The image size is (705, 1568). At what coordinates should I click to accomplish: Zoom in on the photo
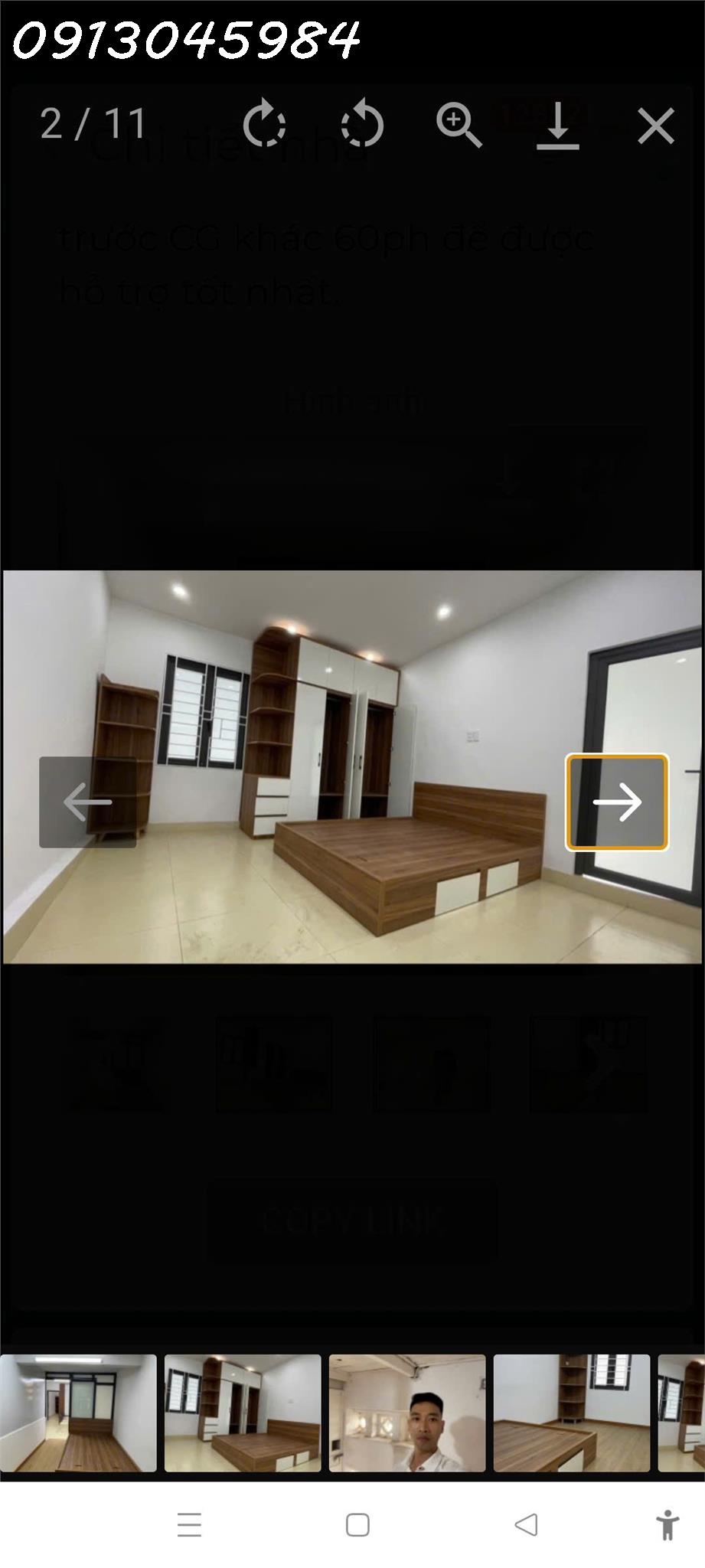tap(459, 124)
